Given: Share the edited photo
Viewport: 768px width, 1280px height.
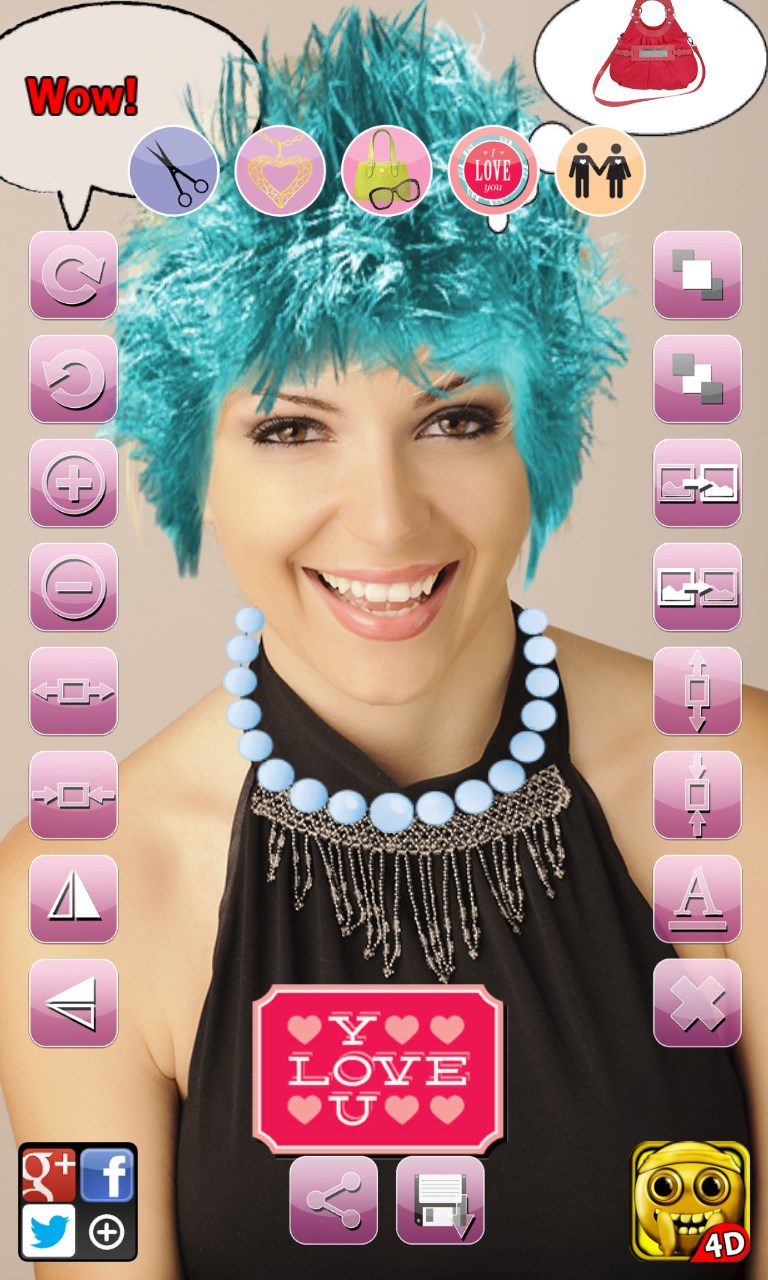Looking at the screenshot, I should (333, 1200).
